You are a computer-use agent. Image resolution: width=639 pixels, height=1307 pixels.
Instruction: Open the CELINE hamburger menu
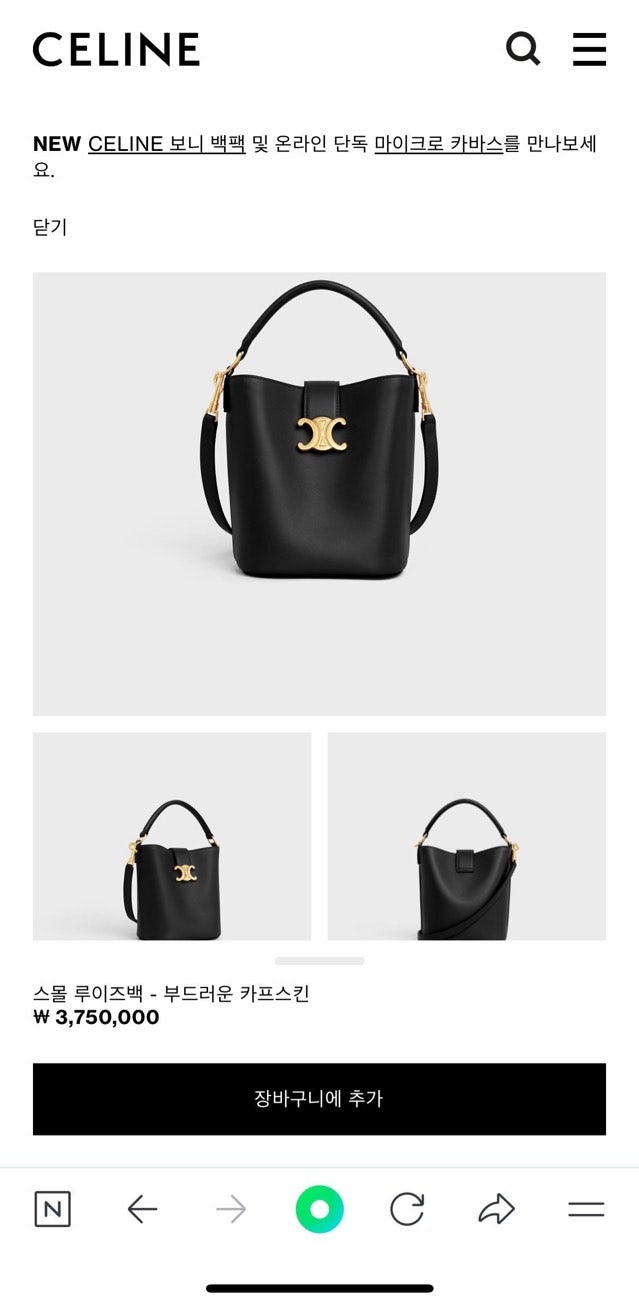(589, 49)
